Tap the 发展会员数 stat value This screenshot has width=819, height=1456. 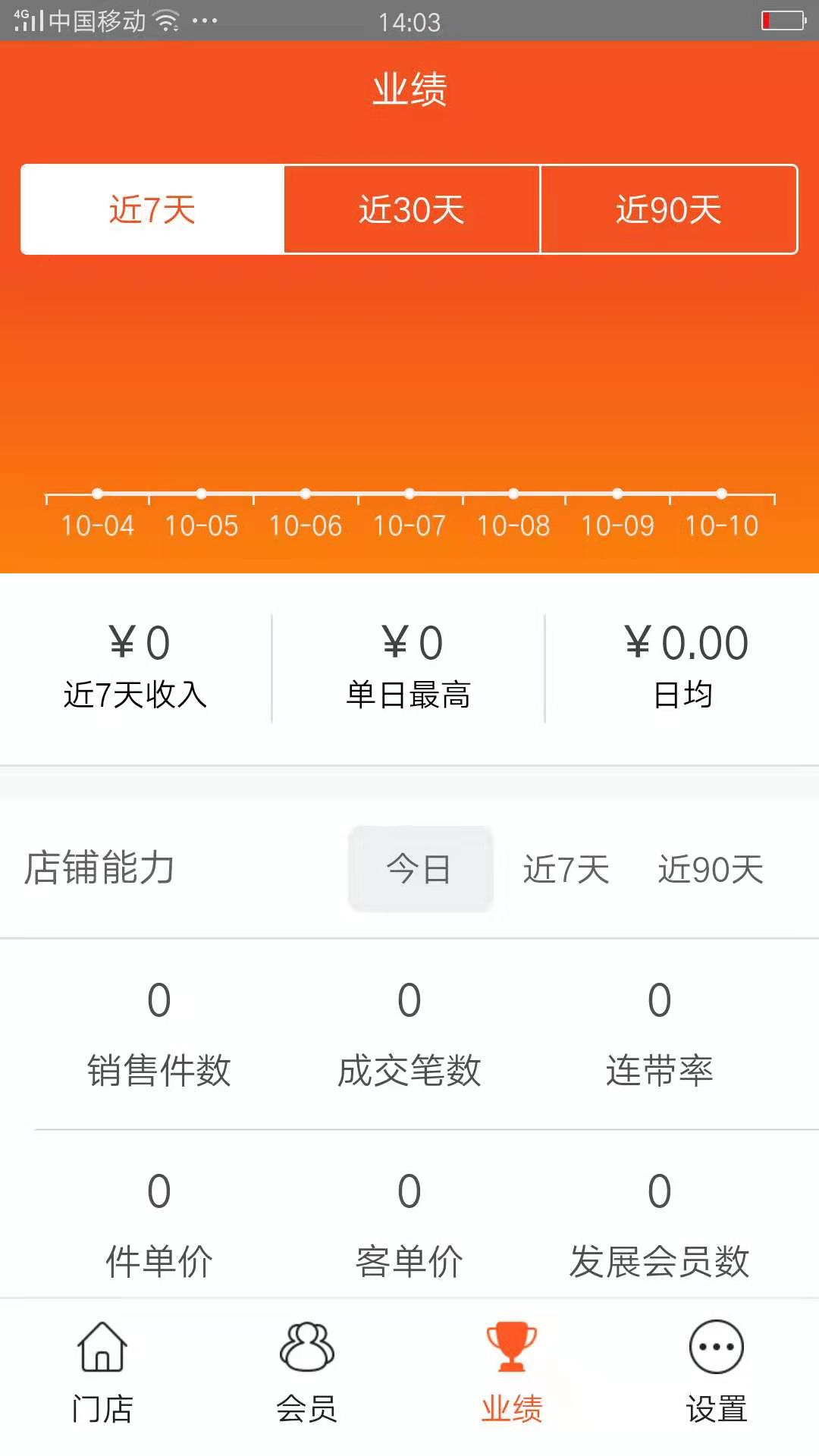point(658,1192)
